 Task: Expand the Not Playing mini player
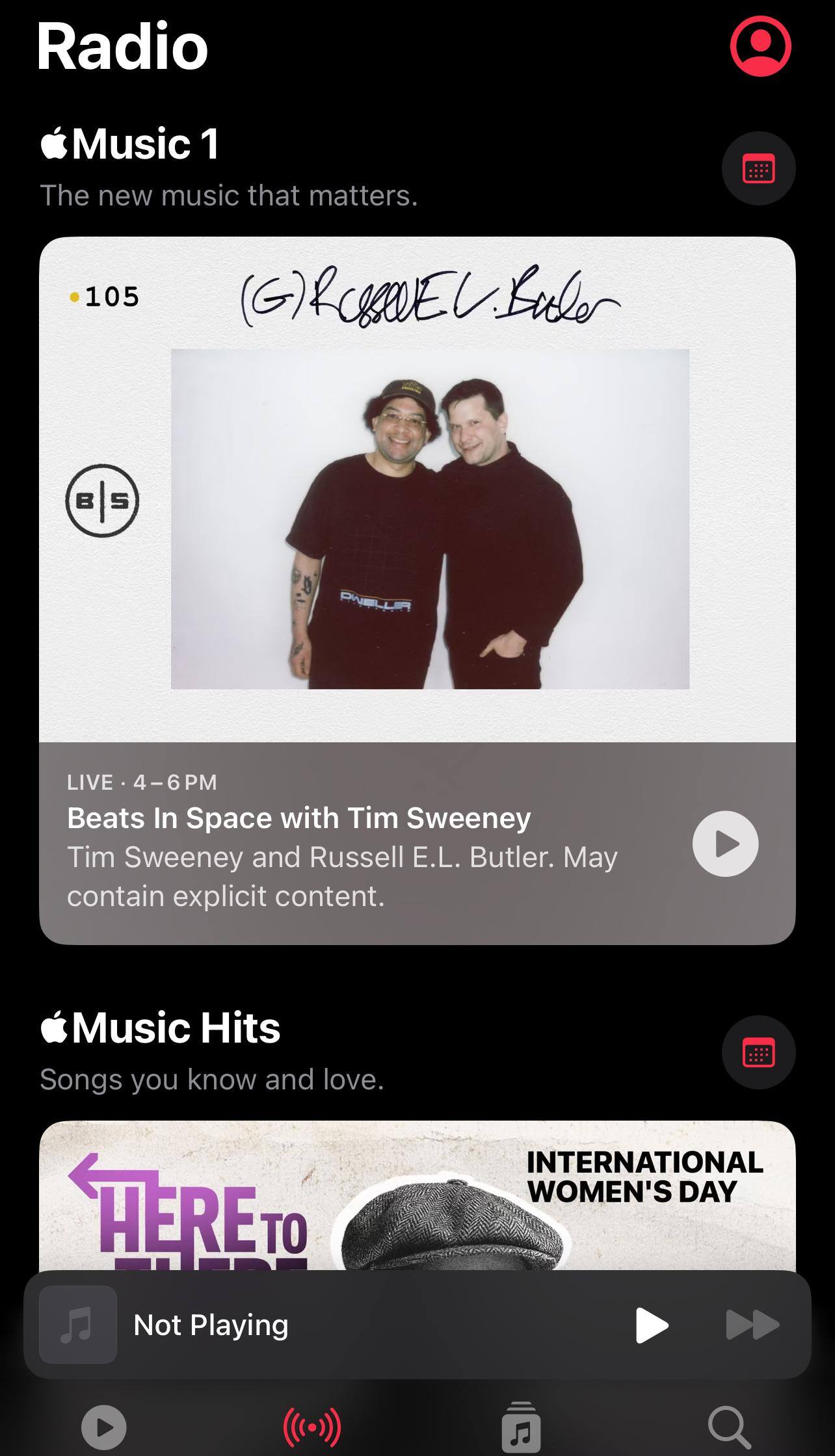(x=325, y=1325)
